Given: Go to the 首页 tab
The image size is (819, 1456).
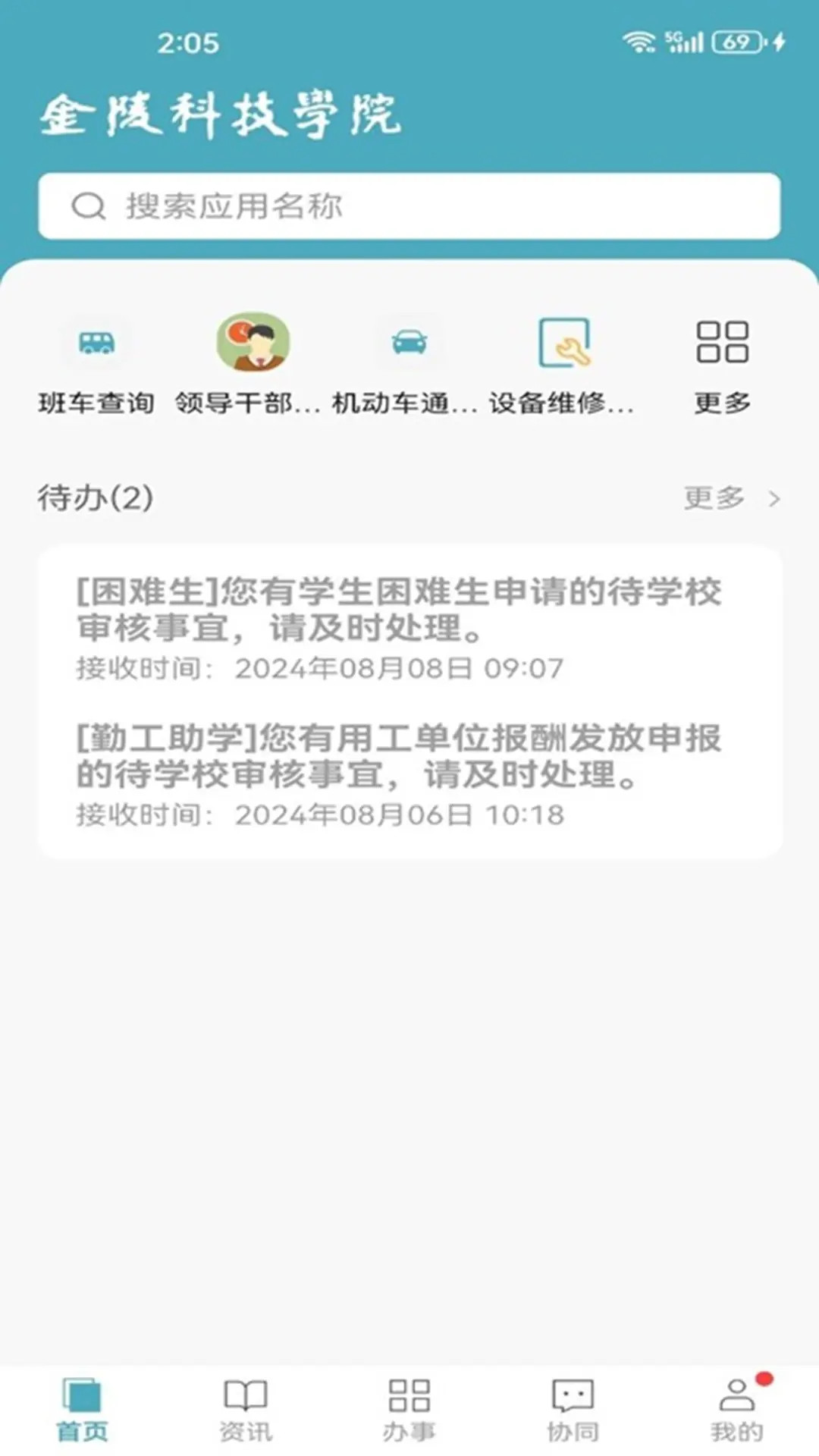Looking at the screenshot, I should 82,1410.
